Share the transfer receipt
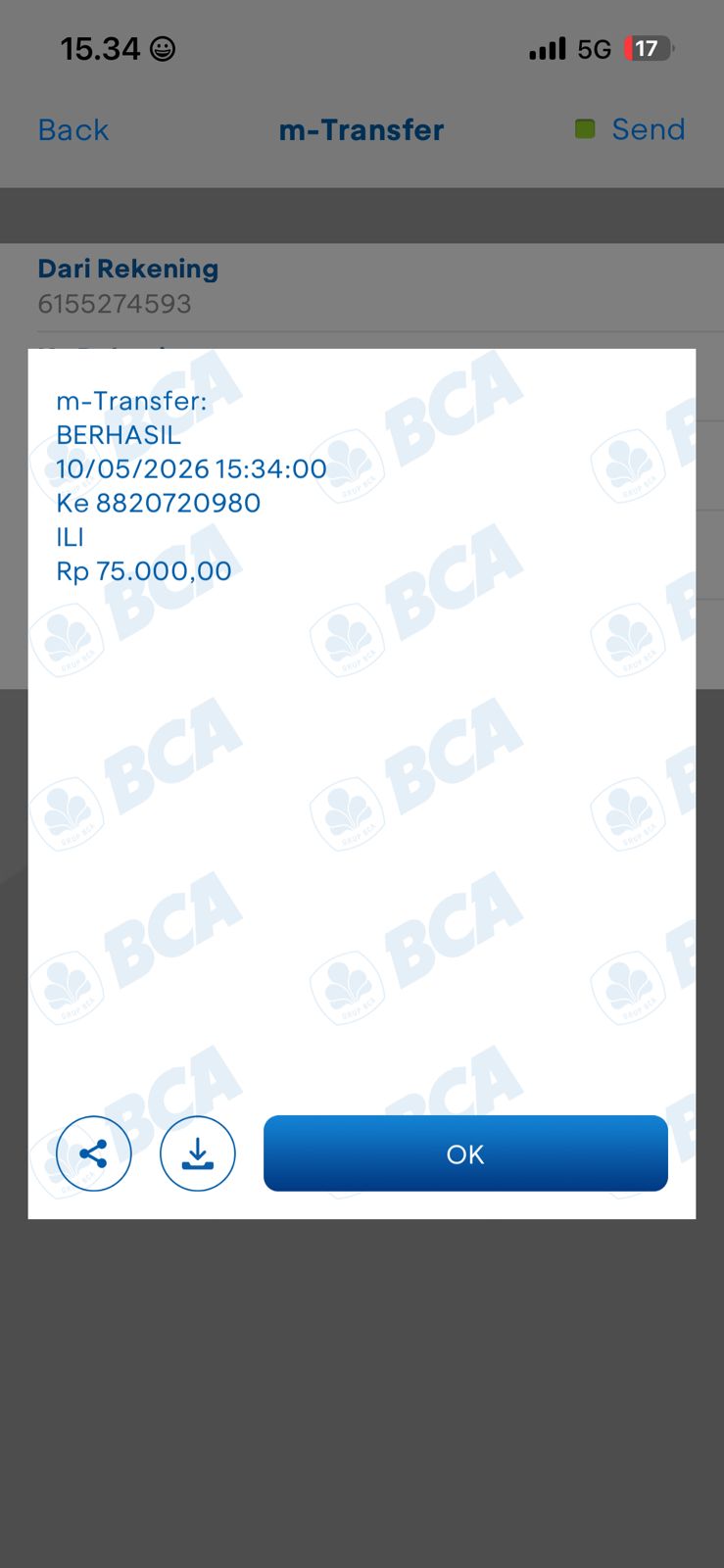This screenshot has width=724, height=1568. (x=94, y=1153)
